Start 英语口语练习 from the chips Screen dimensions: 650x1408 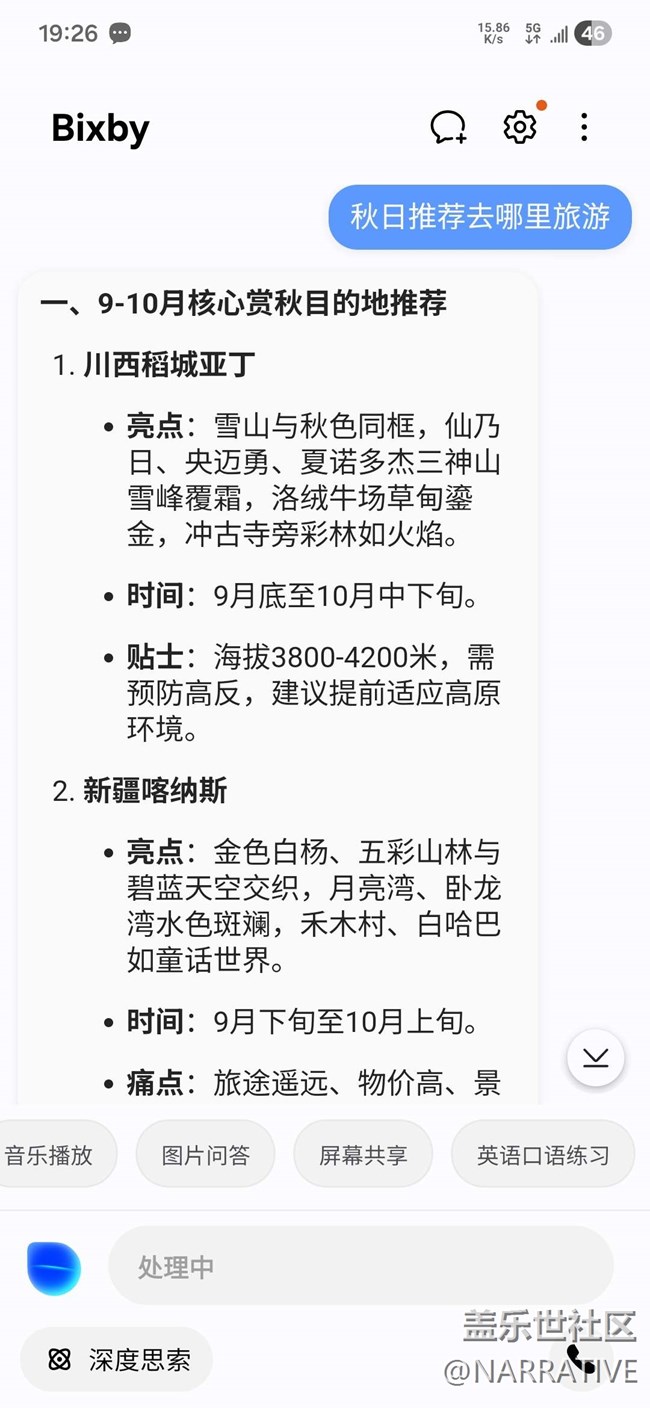pos(543,1155)
